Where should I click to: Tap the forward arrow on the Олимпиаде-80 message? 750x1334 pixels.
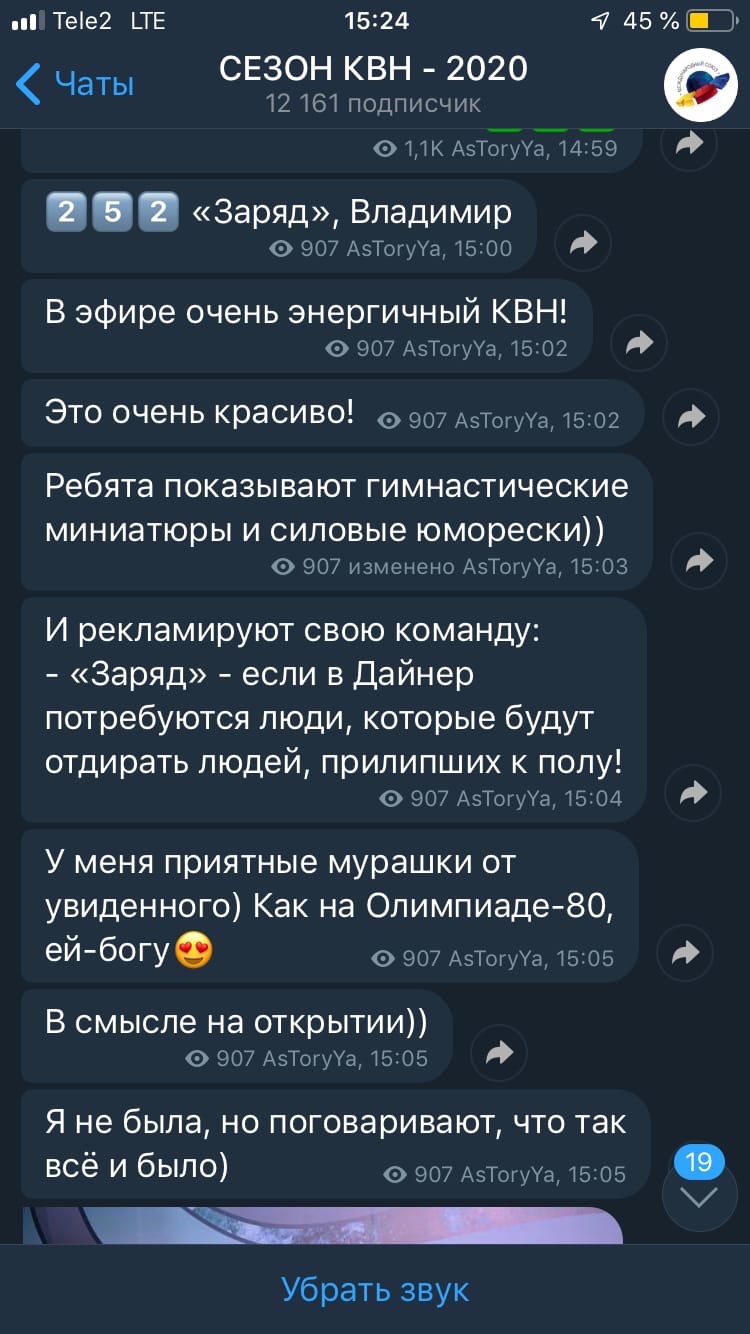click(684, 953)
